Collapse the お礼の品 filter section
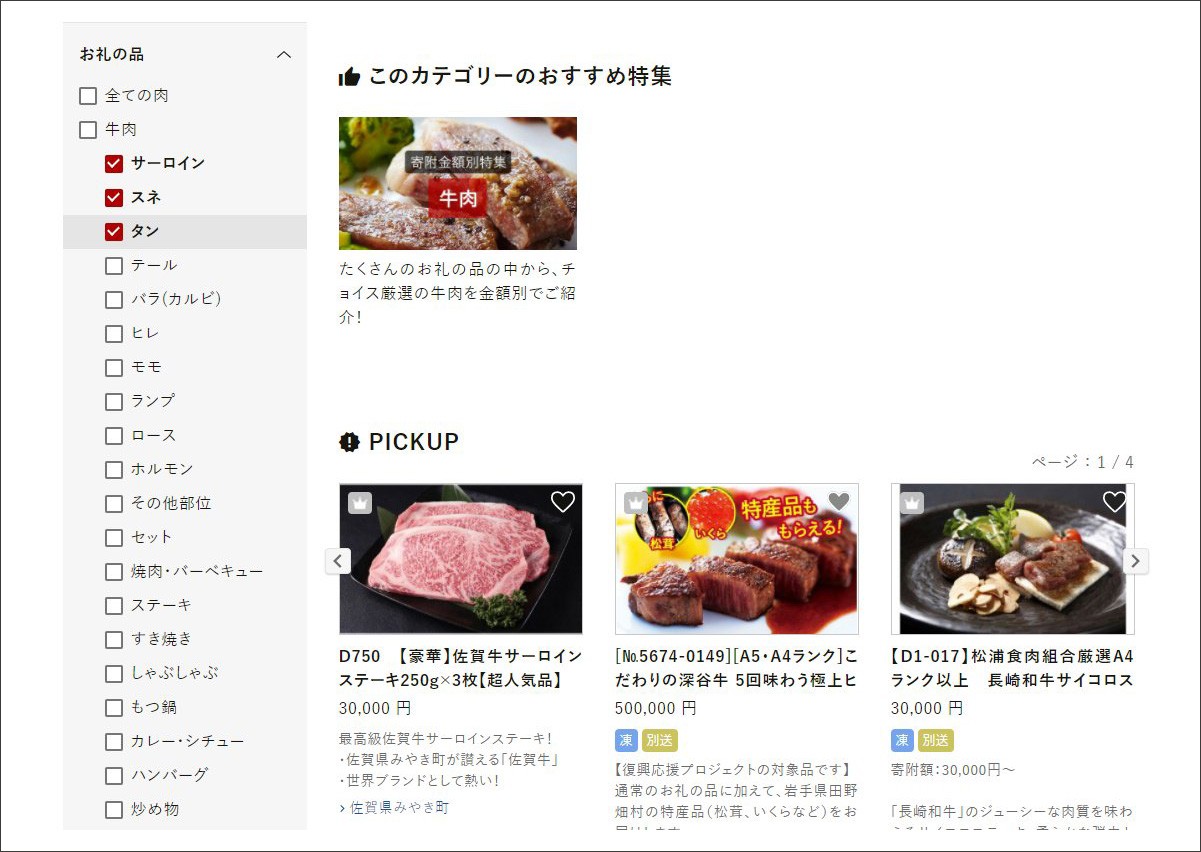Viewport: 1201px width, 852px height. tap(284, 55)
